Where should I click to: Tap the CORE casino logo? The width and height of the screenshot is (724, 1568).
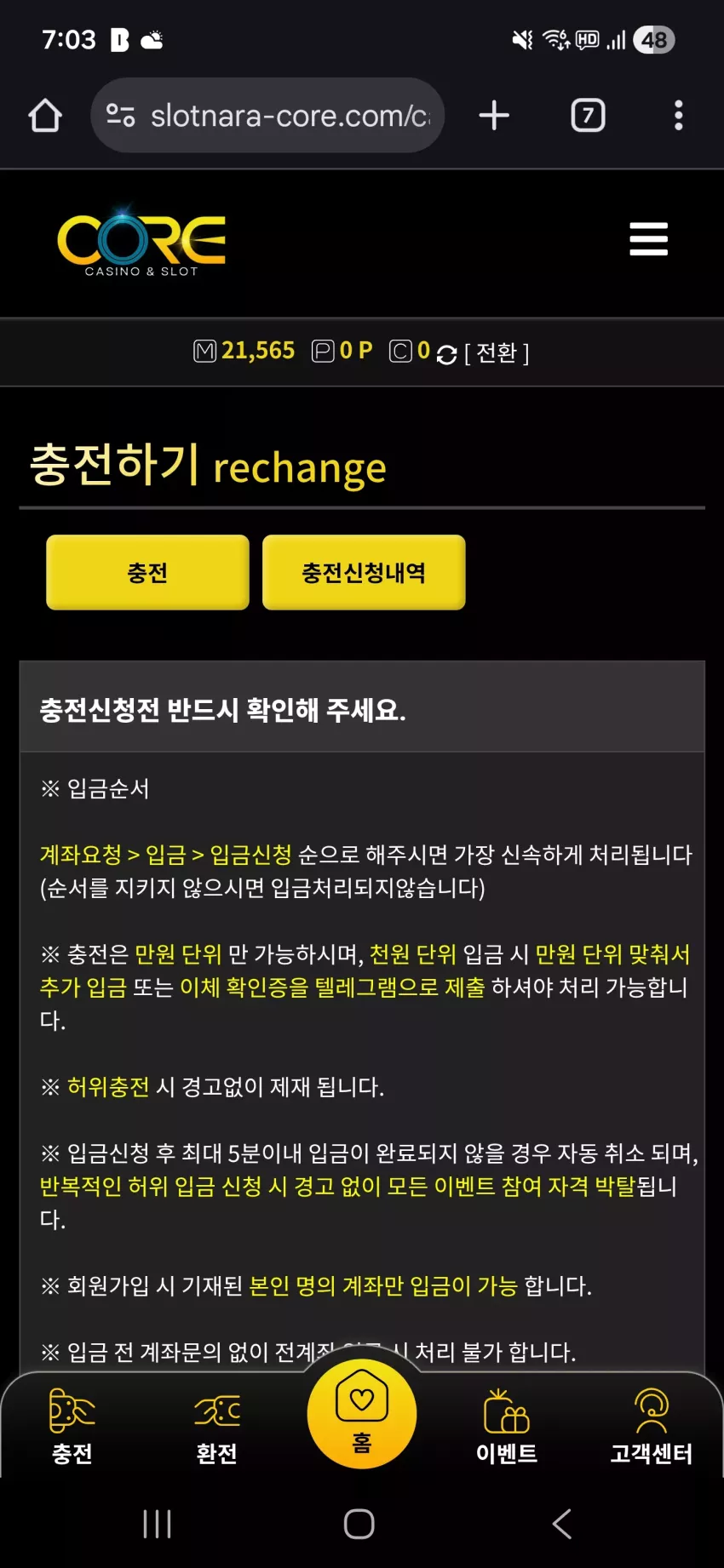click(141, 242)
